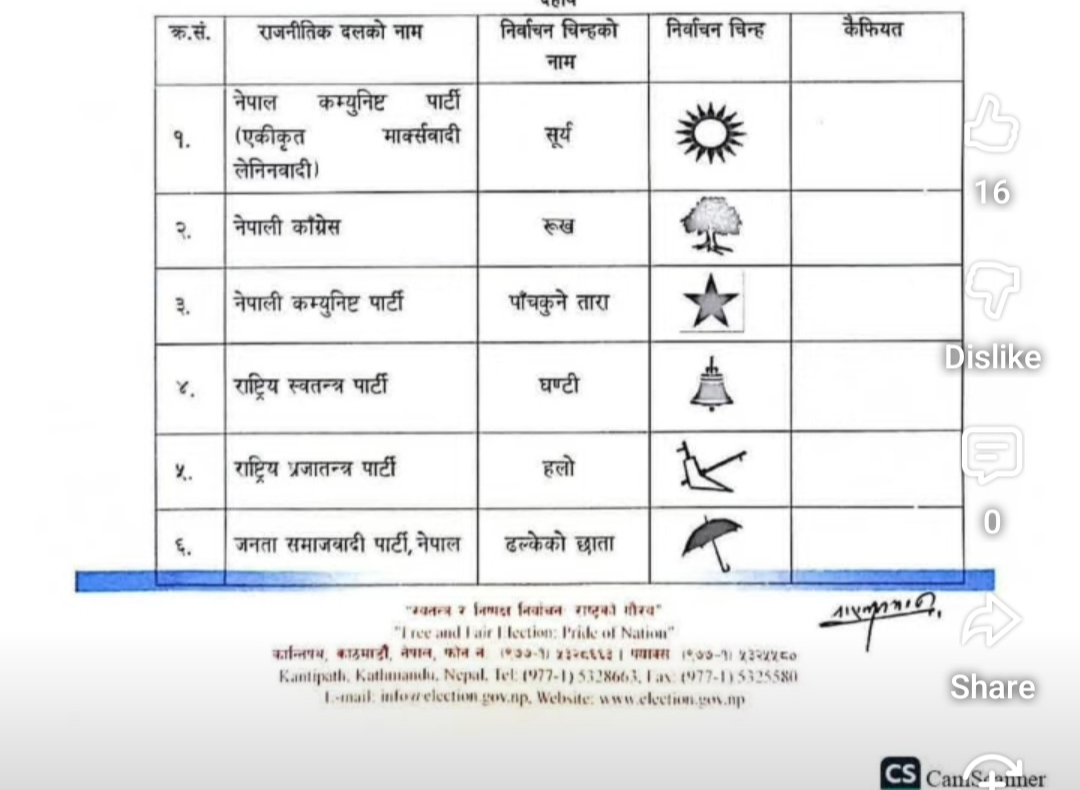Open the comments section
The width and height of the screenshot is (1080, 790).
coord(991,456)
